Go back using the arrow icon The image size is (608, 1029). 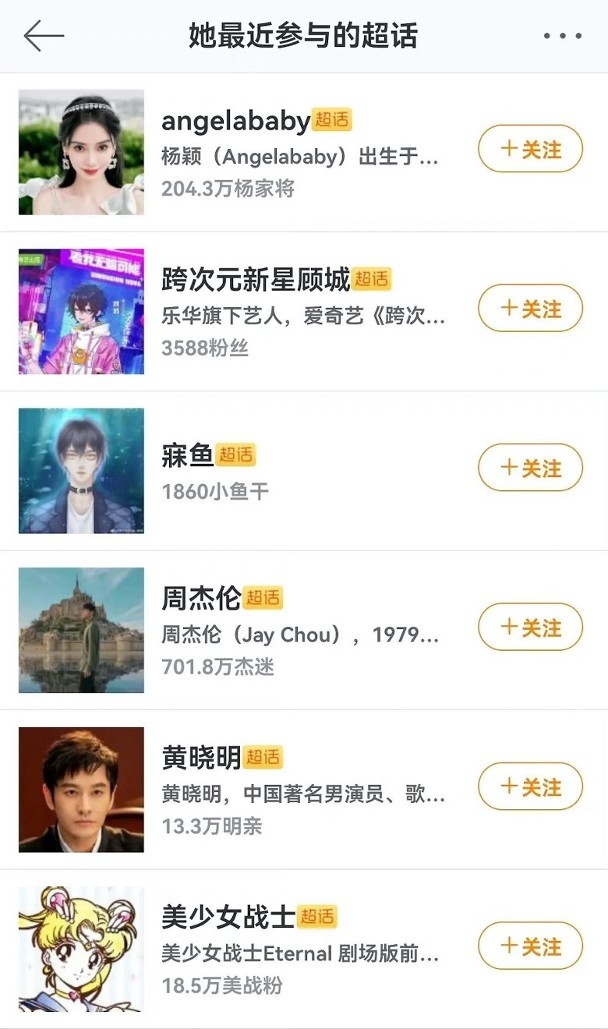coord(43,36)
